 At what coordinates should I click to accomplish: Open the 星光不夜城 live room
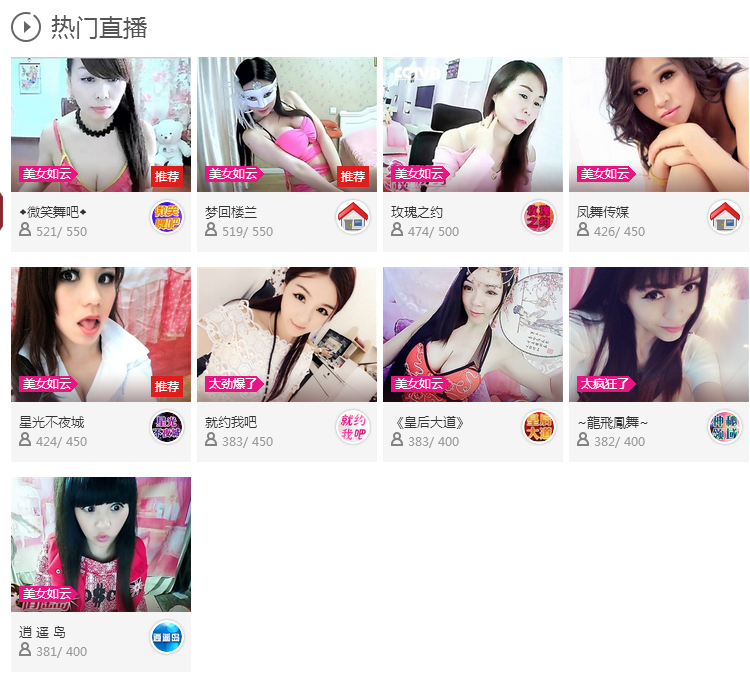[100, 335]
